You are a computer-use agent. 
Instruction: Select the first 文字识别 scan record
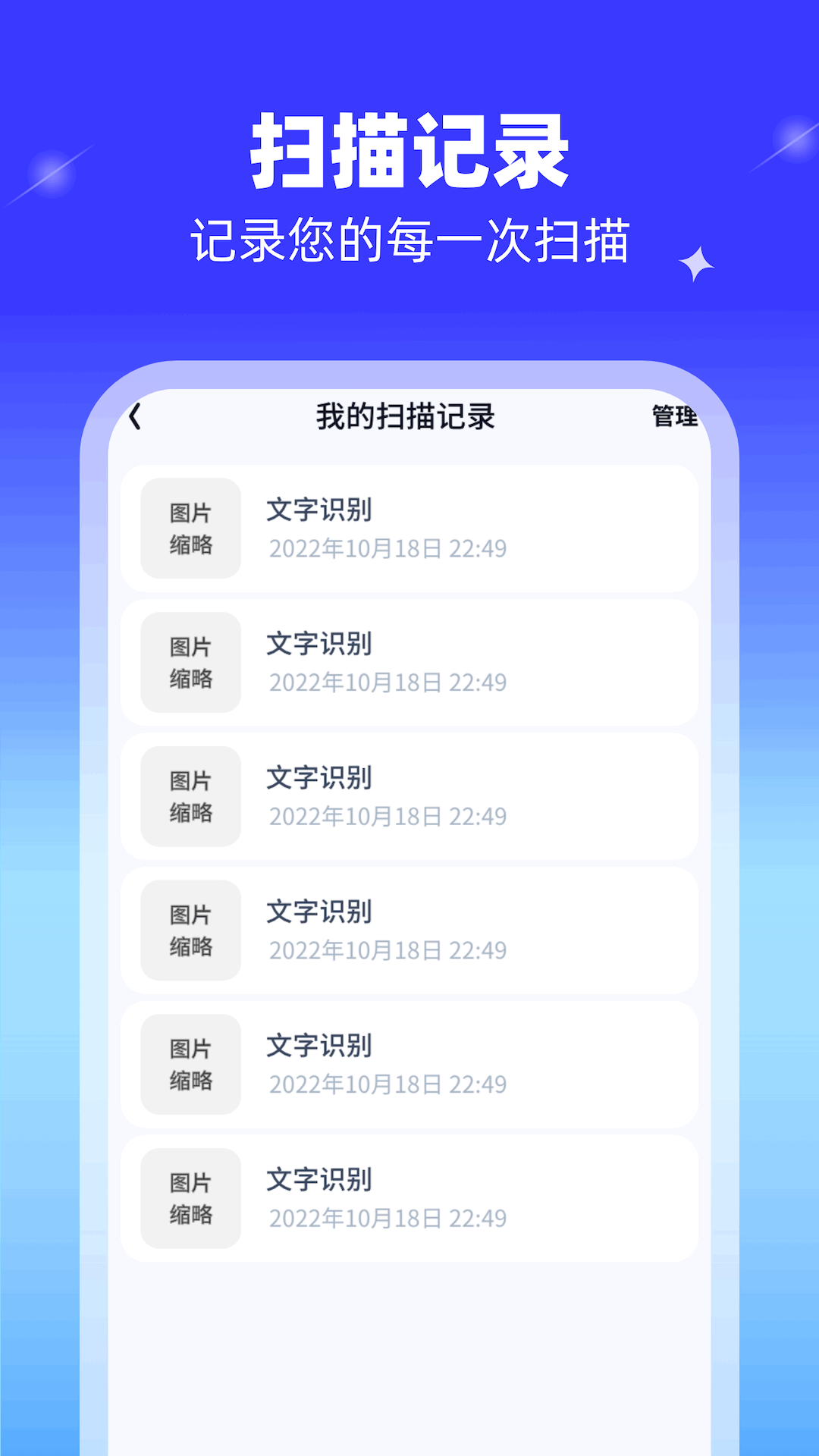coord(409,529)
